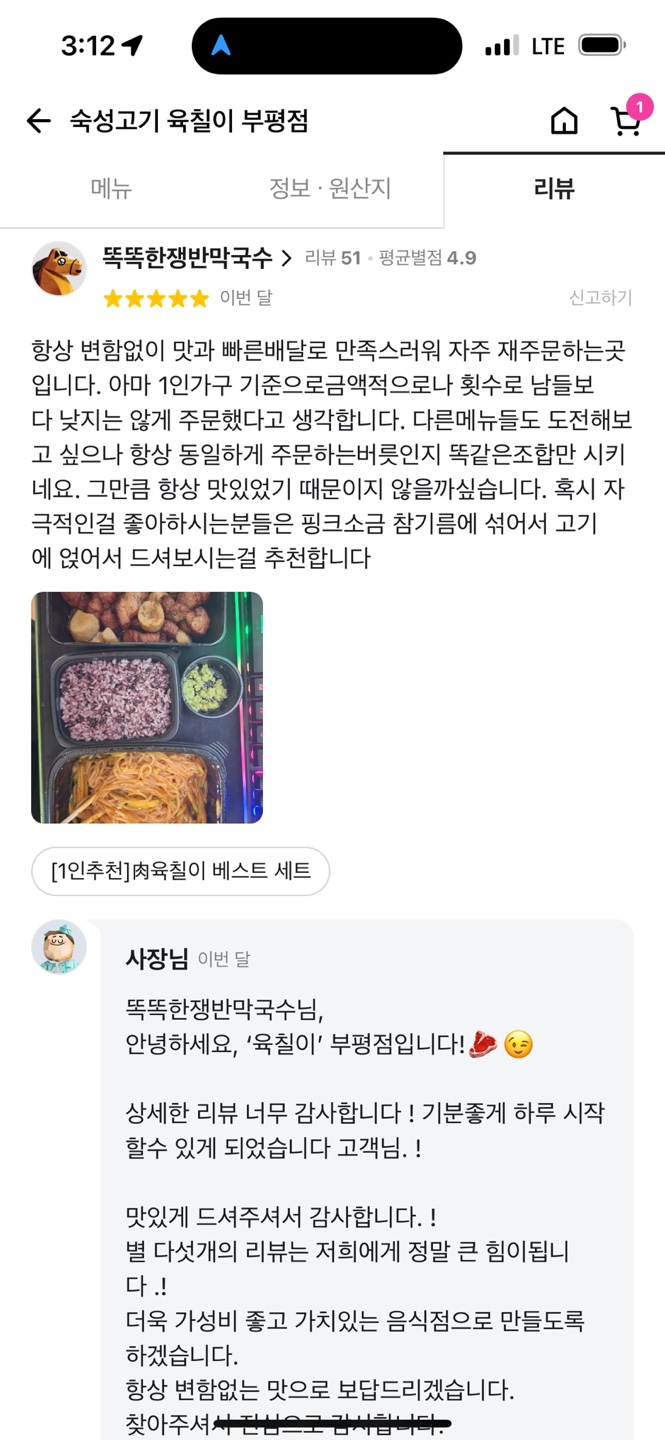Open the 肉육칠이 베스트 세트 menu chip
665x1440 pixels.
[181, 871]
